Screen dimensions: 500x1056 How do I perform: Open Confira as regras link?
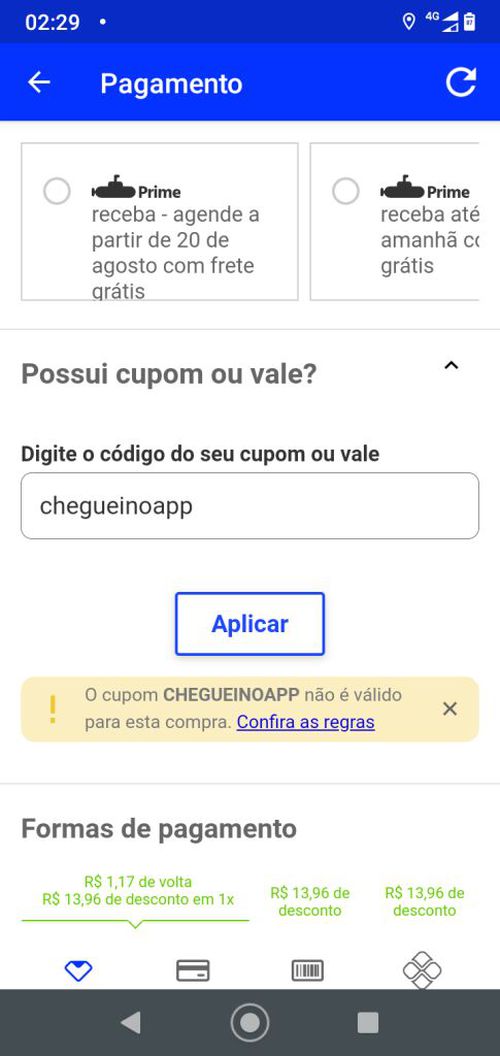[x=305, y=722]
